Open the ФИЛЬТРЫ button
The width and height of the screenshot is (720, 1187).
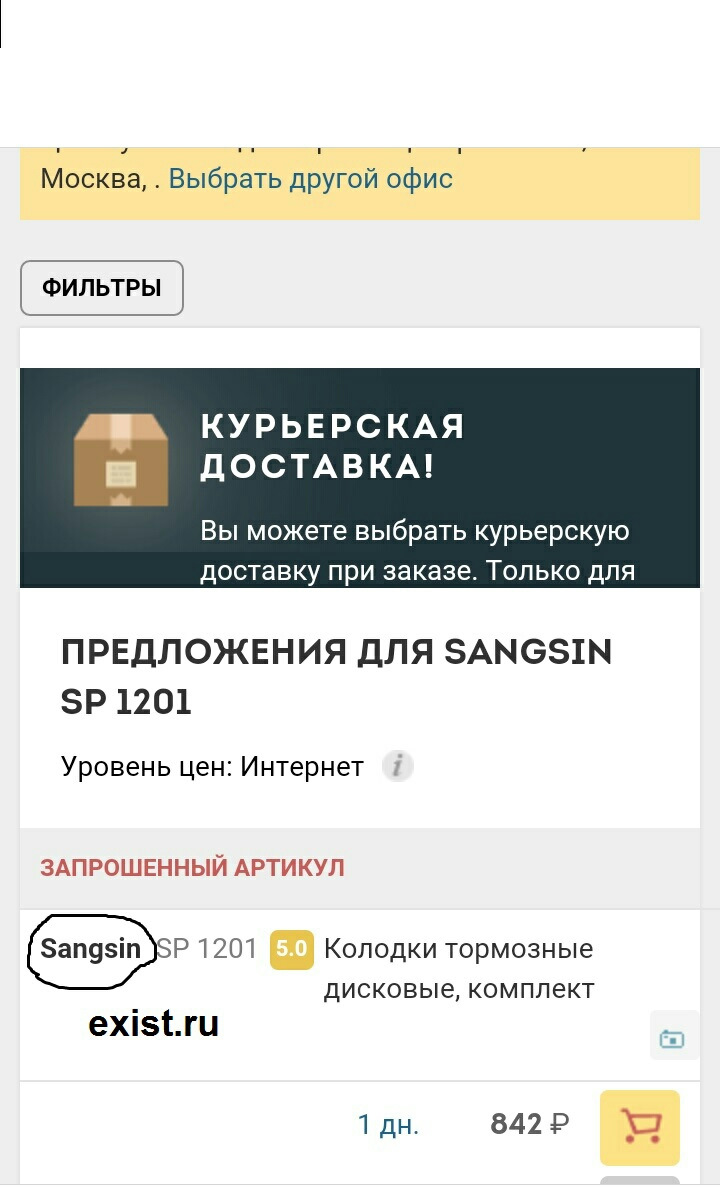(x=101, y=288)
